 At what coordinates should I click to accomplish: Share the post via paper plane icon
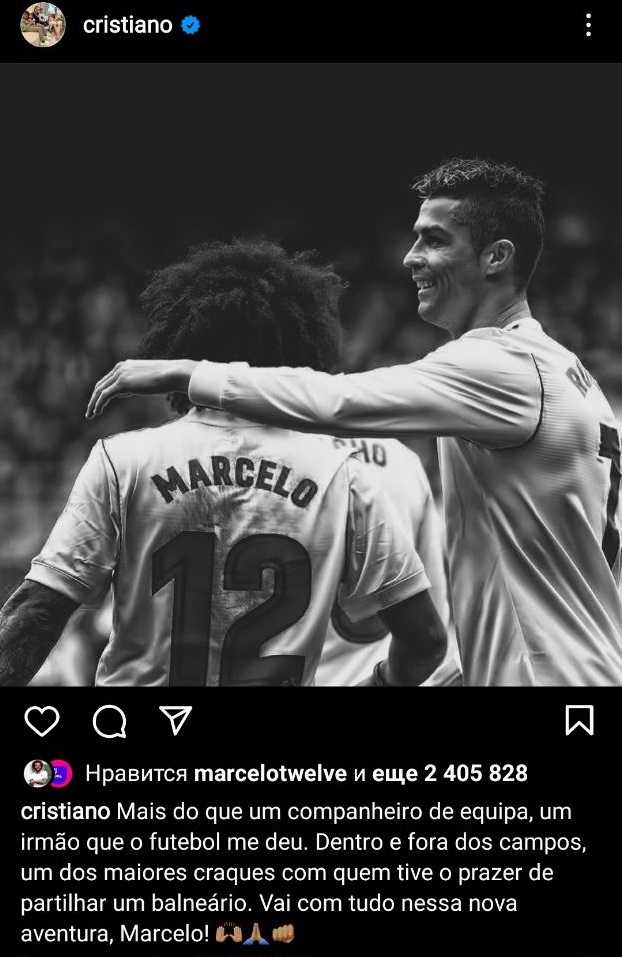click(175, 720)
